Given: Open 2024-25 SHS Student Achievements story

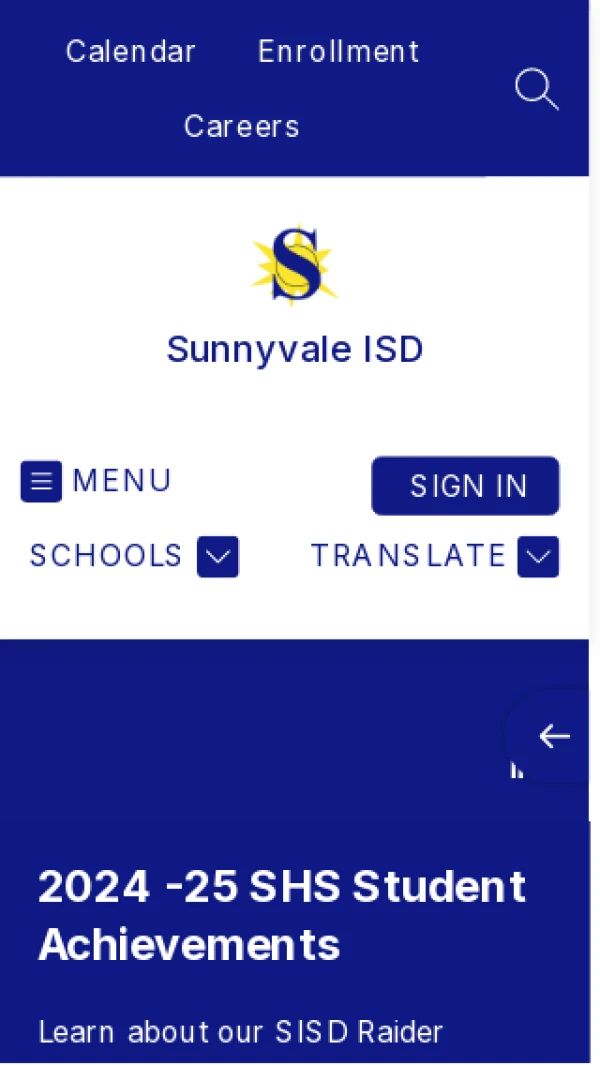Looking at the screenshot, I should [x=282, y=914].
